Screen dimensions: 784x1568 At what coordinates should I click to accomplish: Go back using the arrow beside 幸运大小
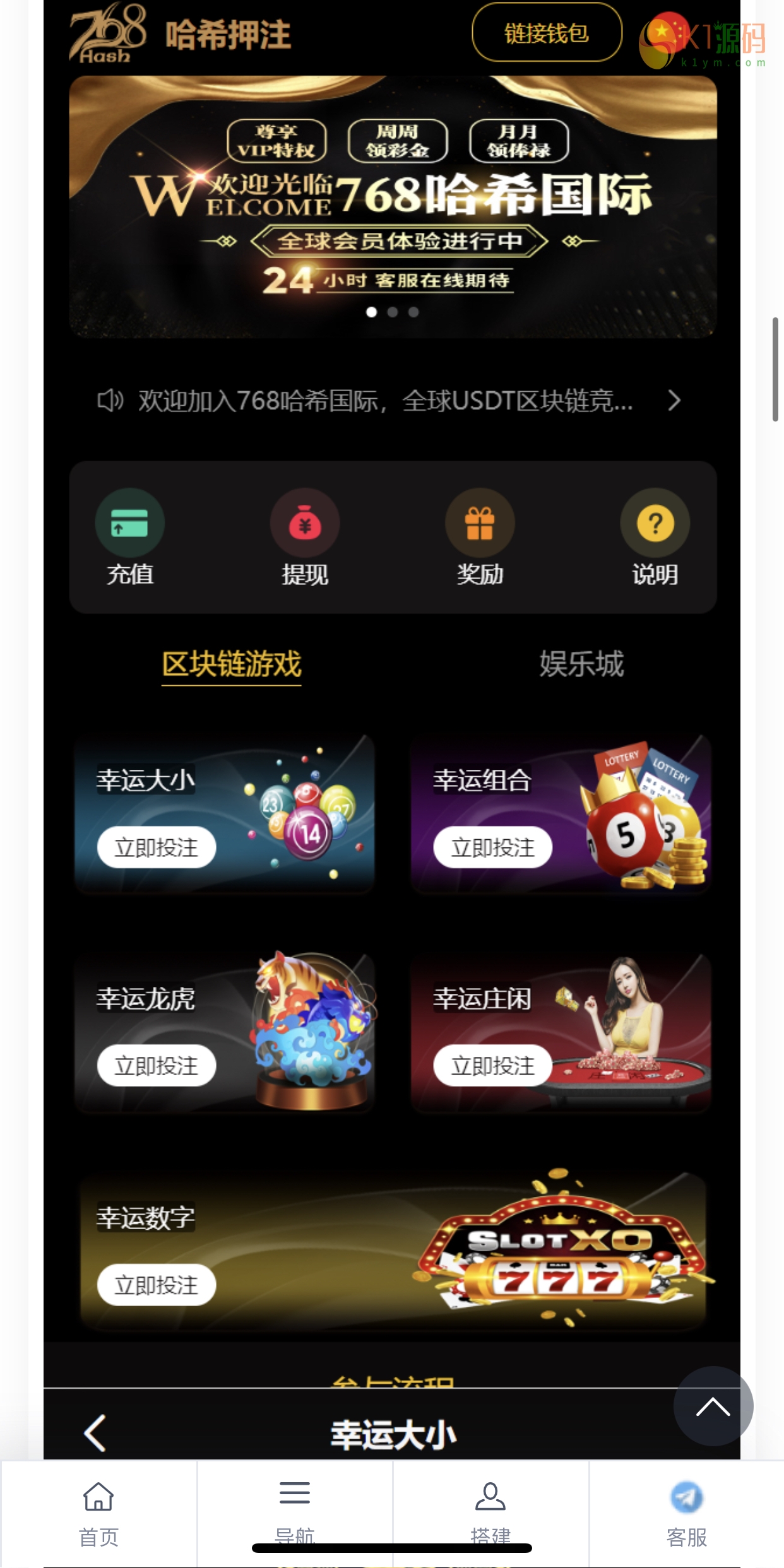95,1433
